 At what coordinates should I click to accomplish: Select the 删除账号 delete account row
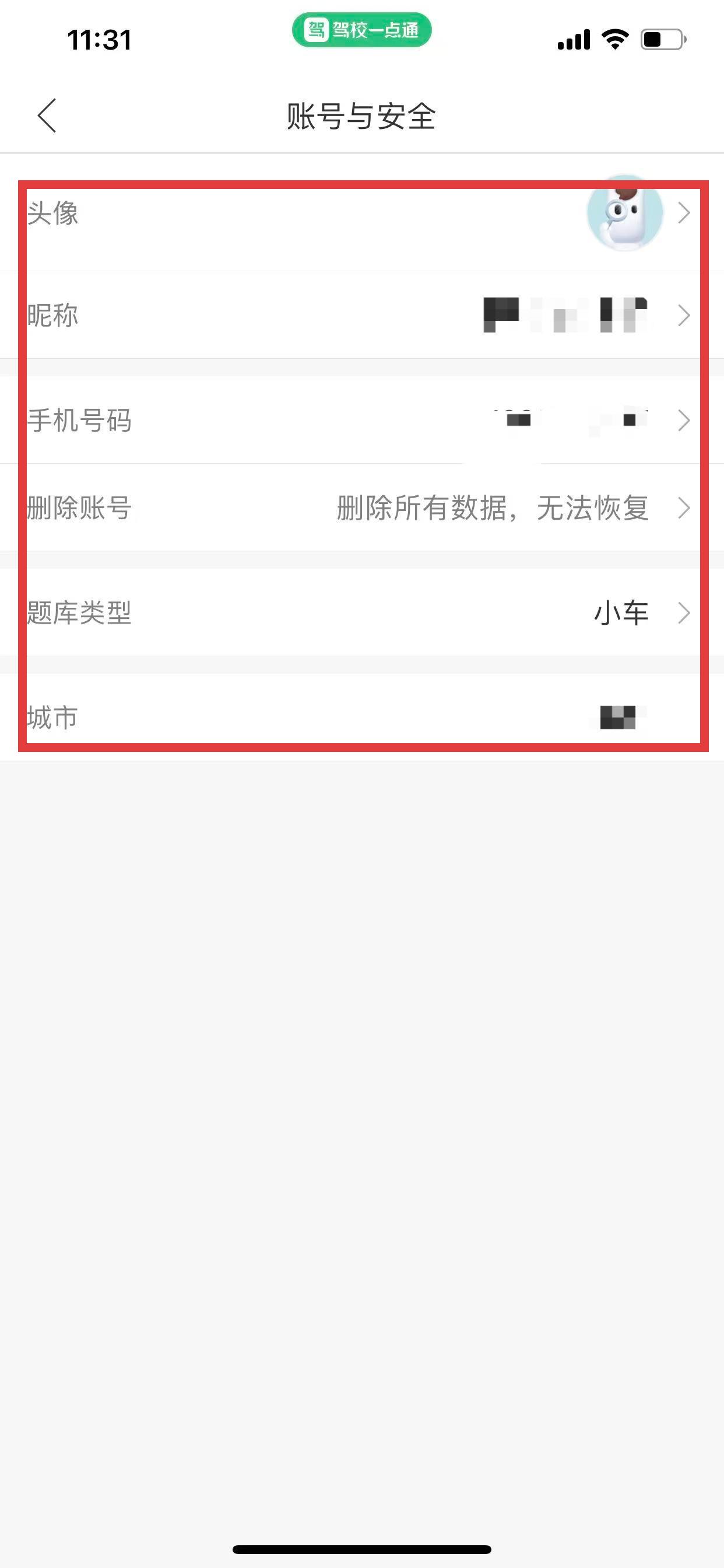361,508
